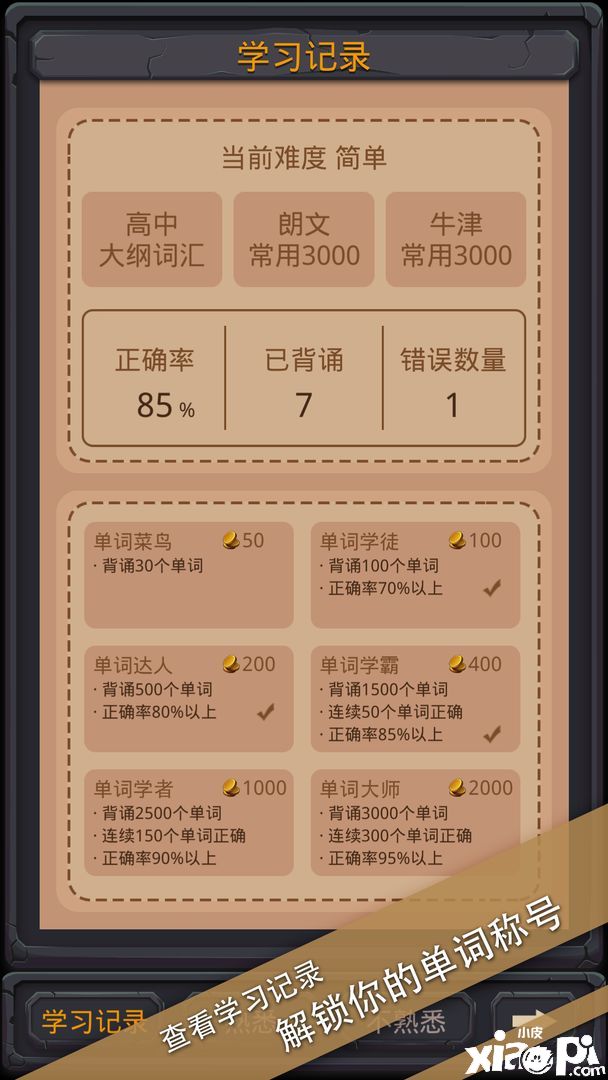Choose the 朗文常用3000 vocabulary
The width and height of the screenshot is (608, 1080).
click(304, 240)
